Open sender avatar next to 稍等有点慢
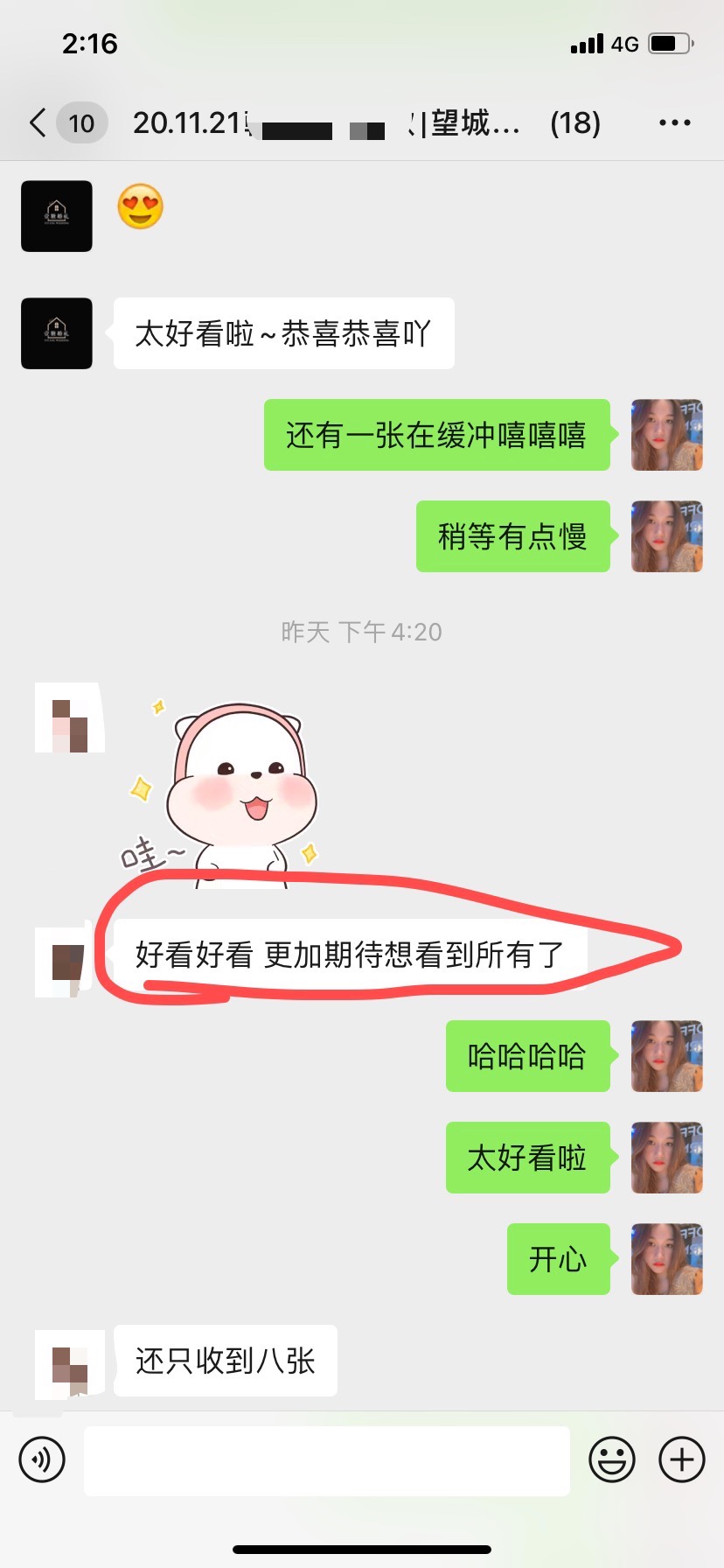 (x=667, y=536)
